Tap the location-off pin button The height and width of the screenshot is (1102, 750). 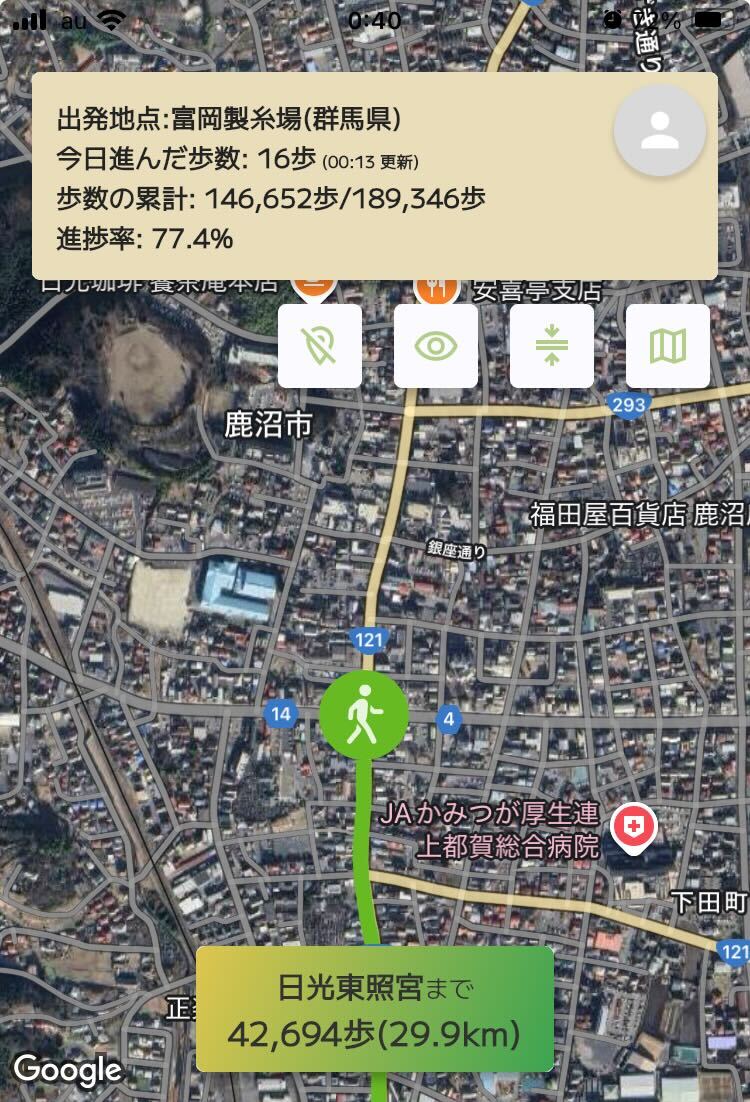[320, 346]
